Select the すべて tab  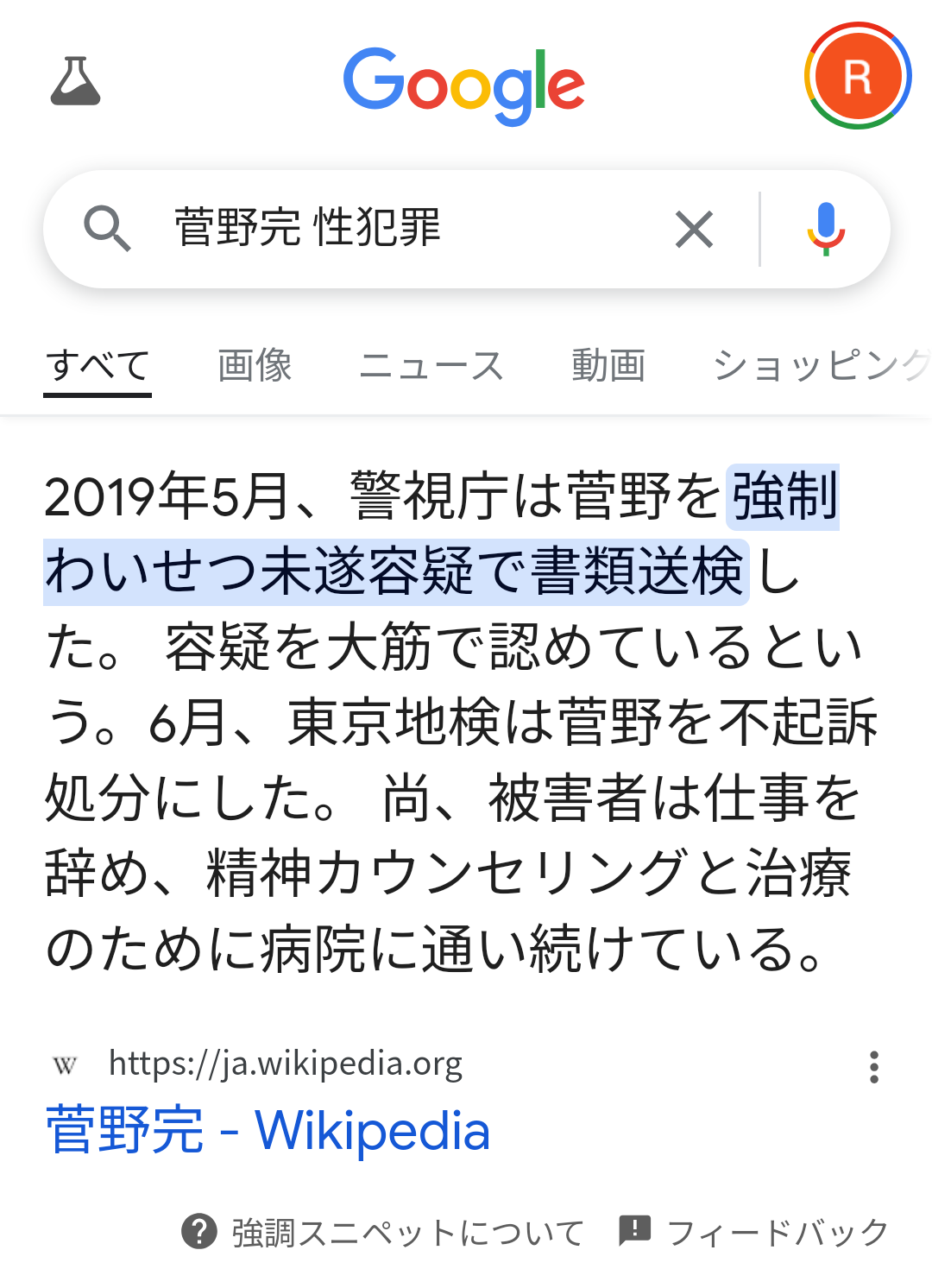[98, 365]
